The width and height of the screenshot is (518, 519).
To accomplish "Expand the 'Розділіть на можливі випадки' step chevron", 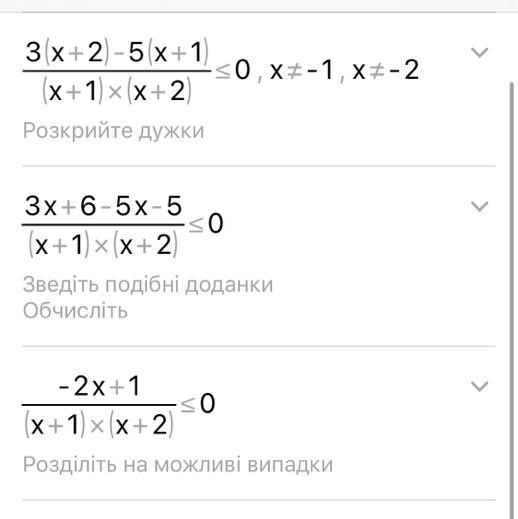I will pos(479,386).
